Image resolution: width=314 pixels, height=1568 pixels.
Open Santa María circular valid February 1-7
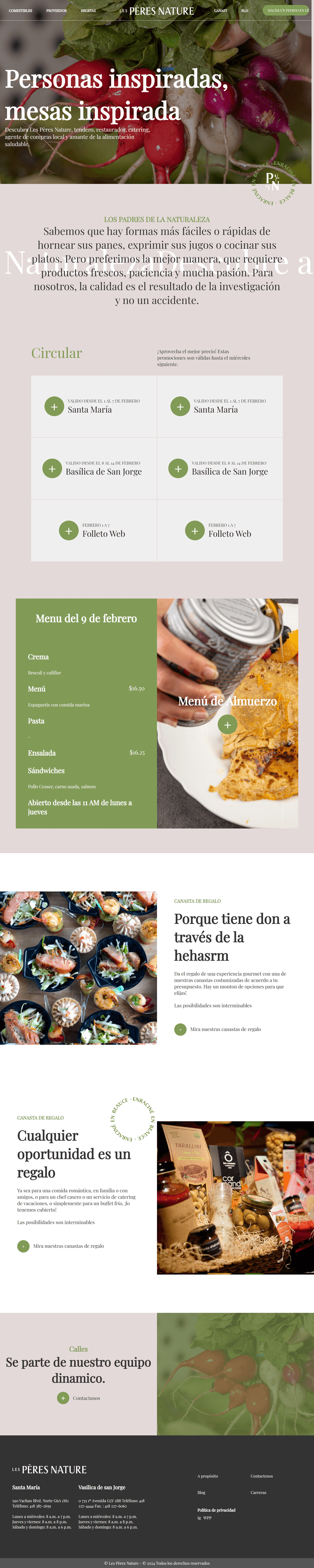[x=54, y=406]
